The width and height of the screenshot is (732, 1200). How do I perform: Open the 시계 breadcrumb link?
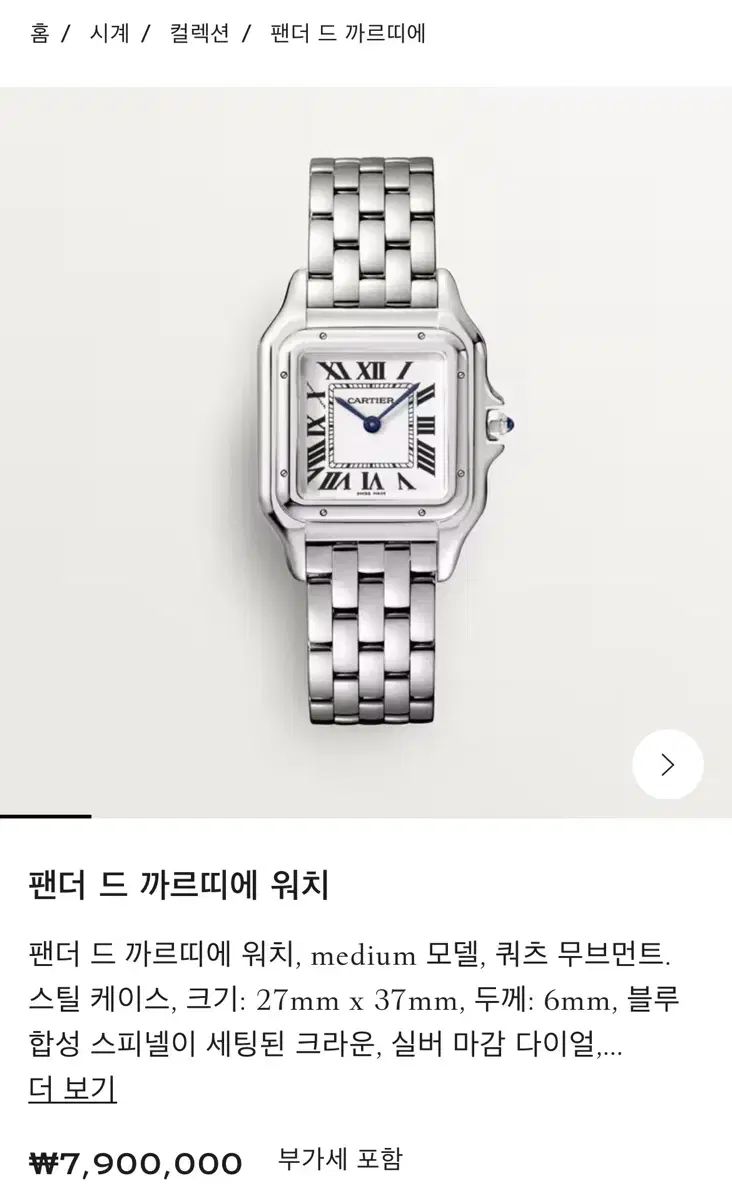pos(109,33)
